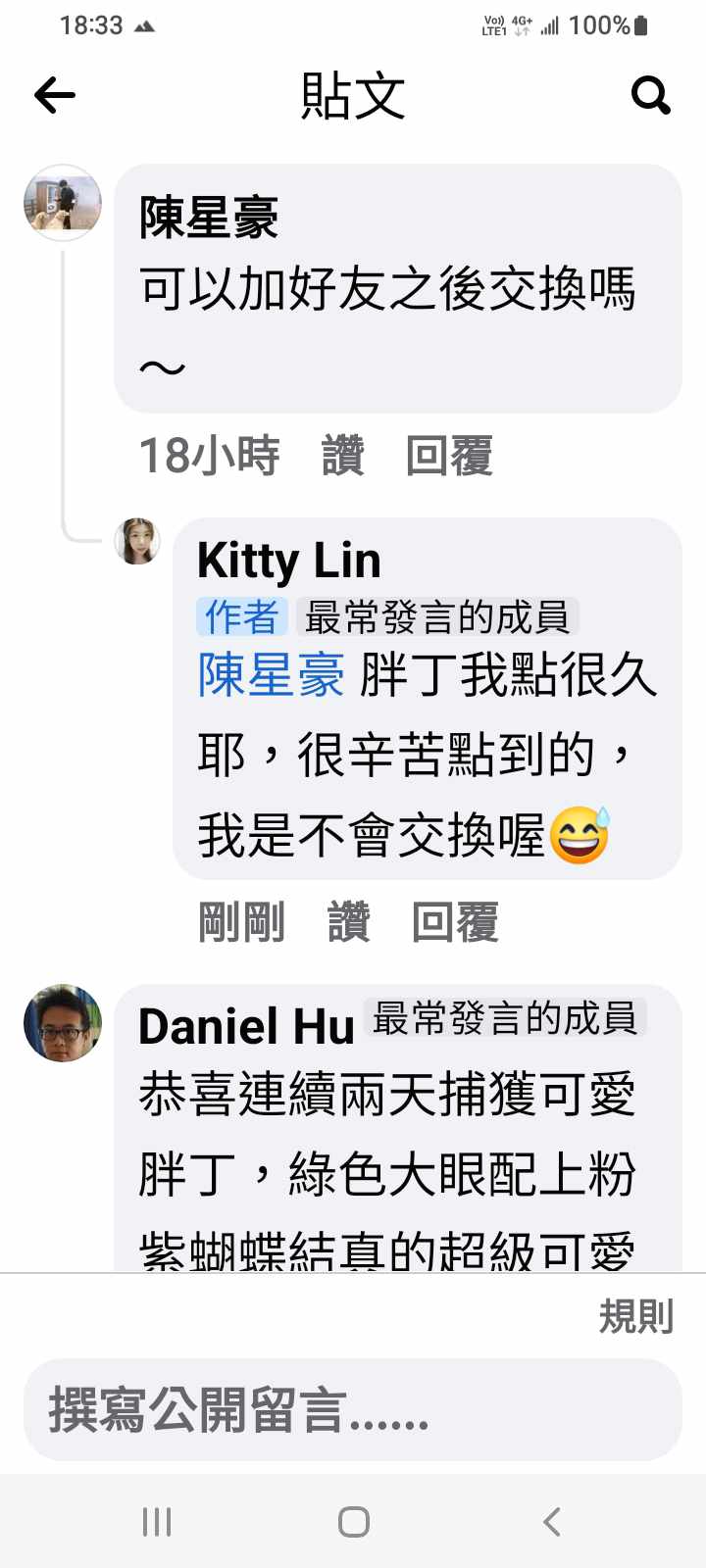Open 陳星豪's profile picture
This screenshot has width=706, height=1568.
click(63, 203)
